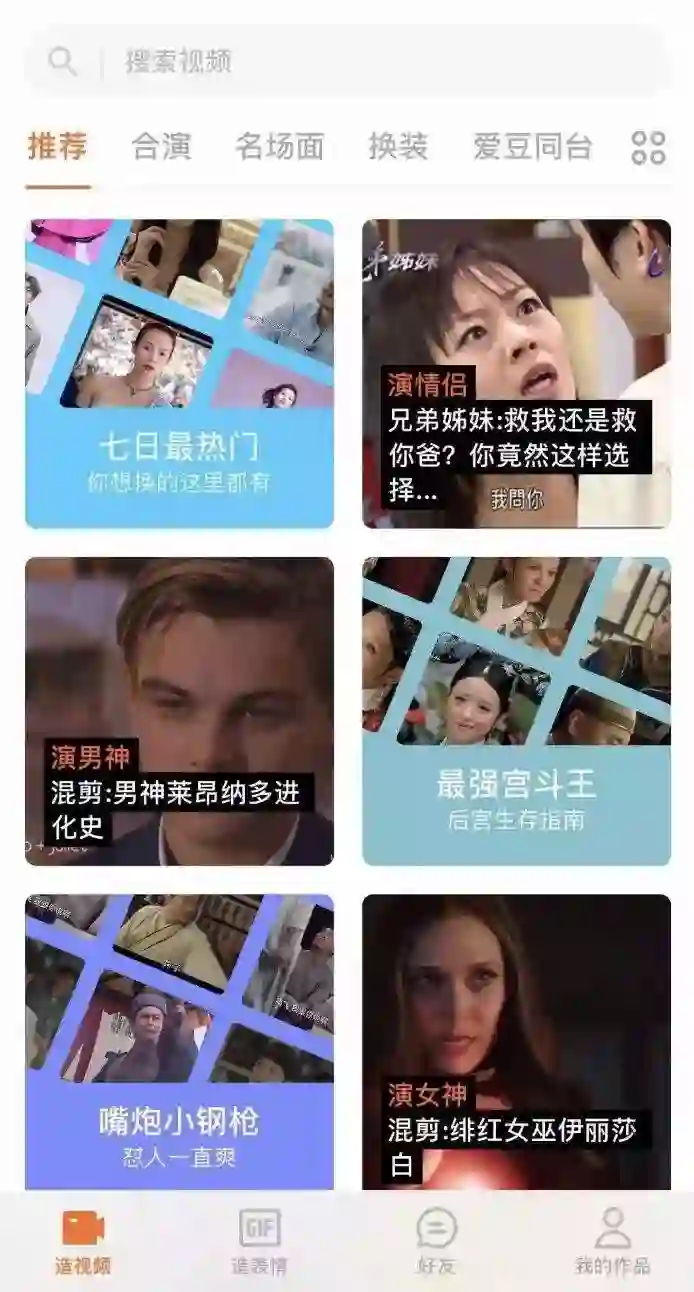
Task: Switch to the 合演 tab
Action: click(161, 147)
